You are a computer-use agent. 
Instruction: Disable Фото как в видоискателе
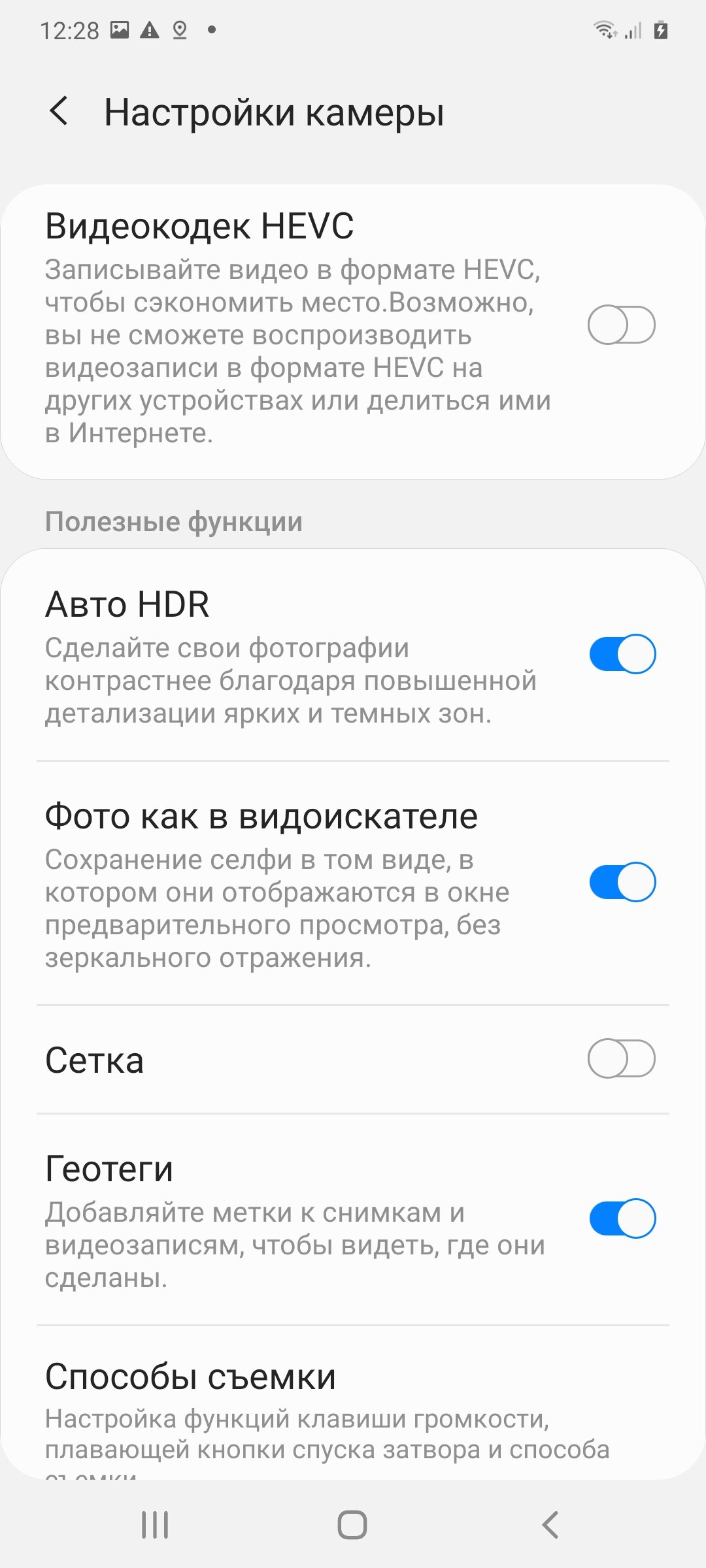[x=622, y=882]
